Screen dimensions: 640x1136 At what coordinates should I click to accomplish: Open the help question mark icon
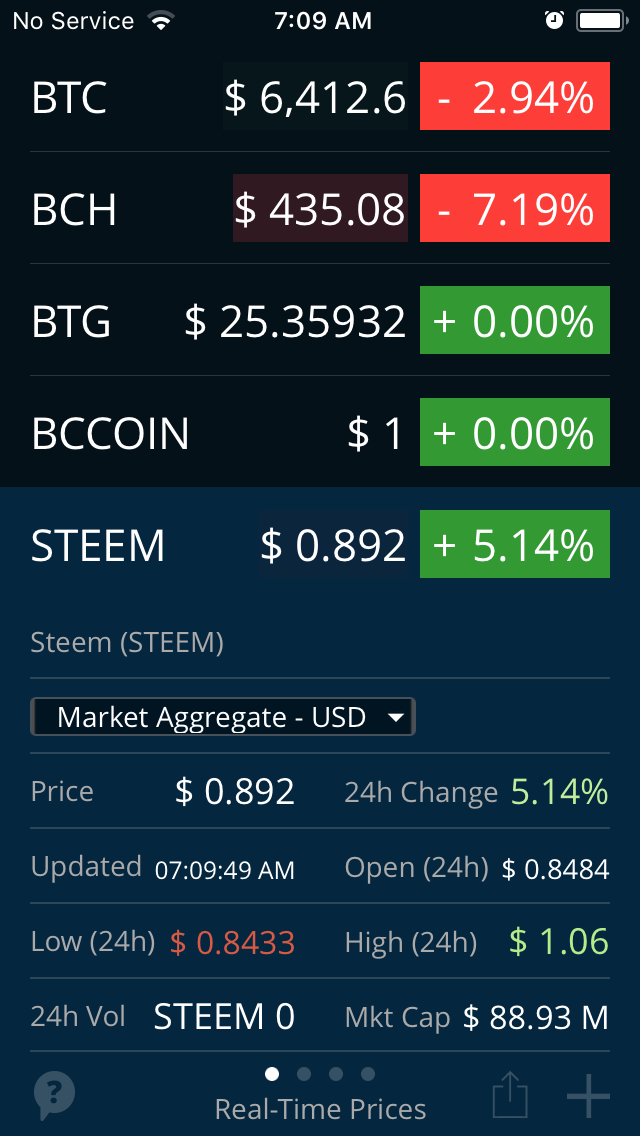tap(54, 1095)
